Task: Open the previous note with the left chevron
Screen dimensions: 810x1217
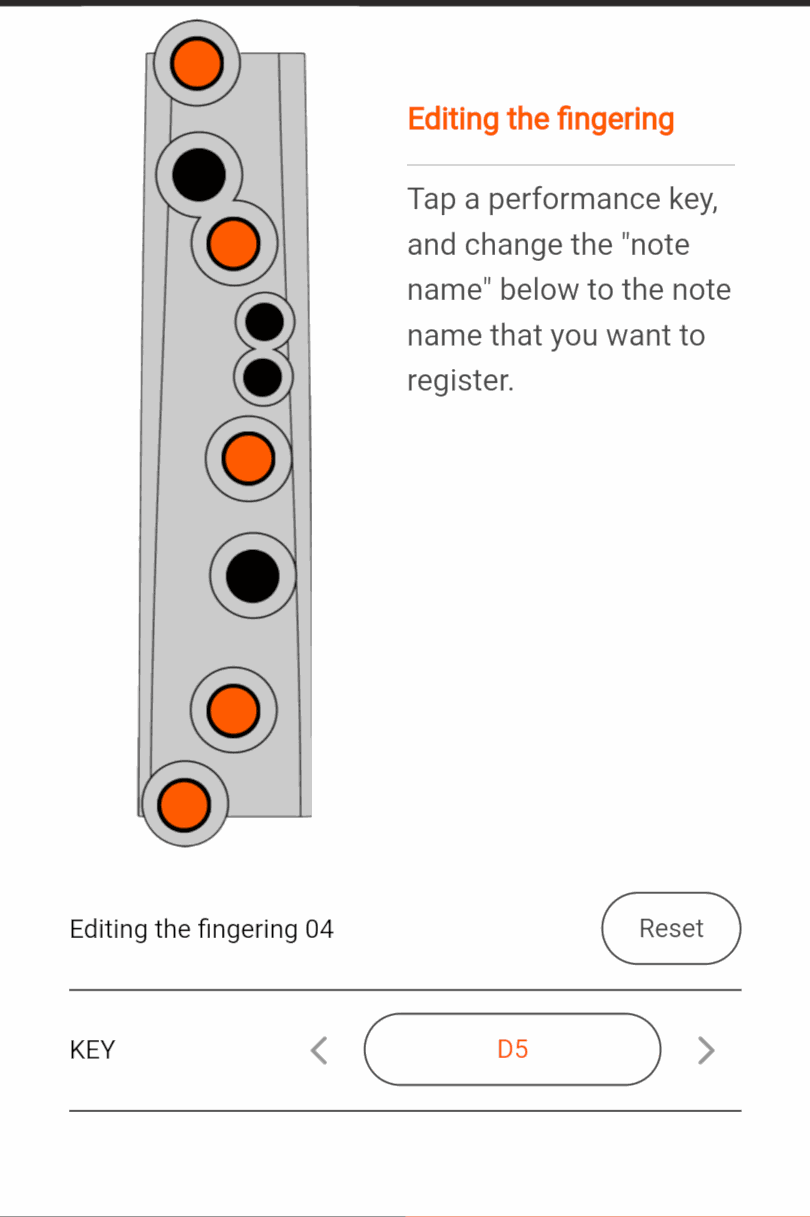Action: tap(318, 1049)
